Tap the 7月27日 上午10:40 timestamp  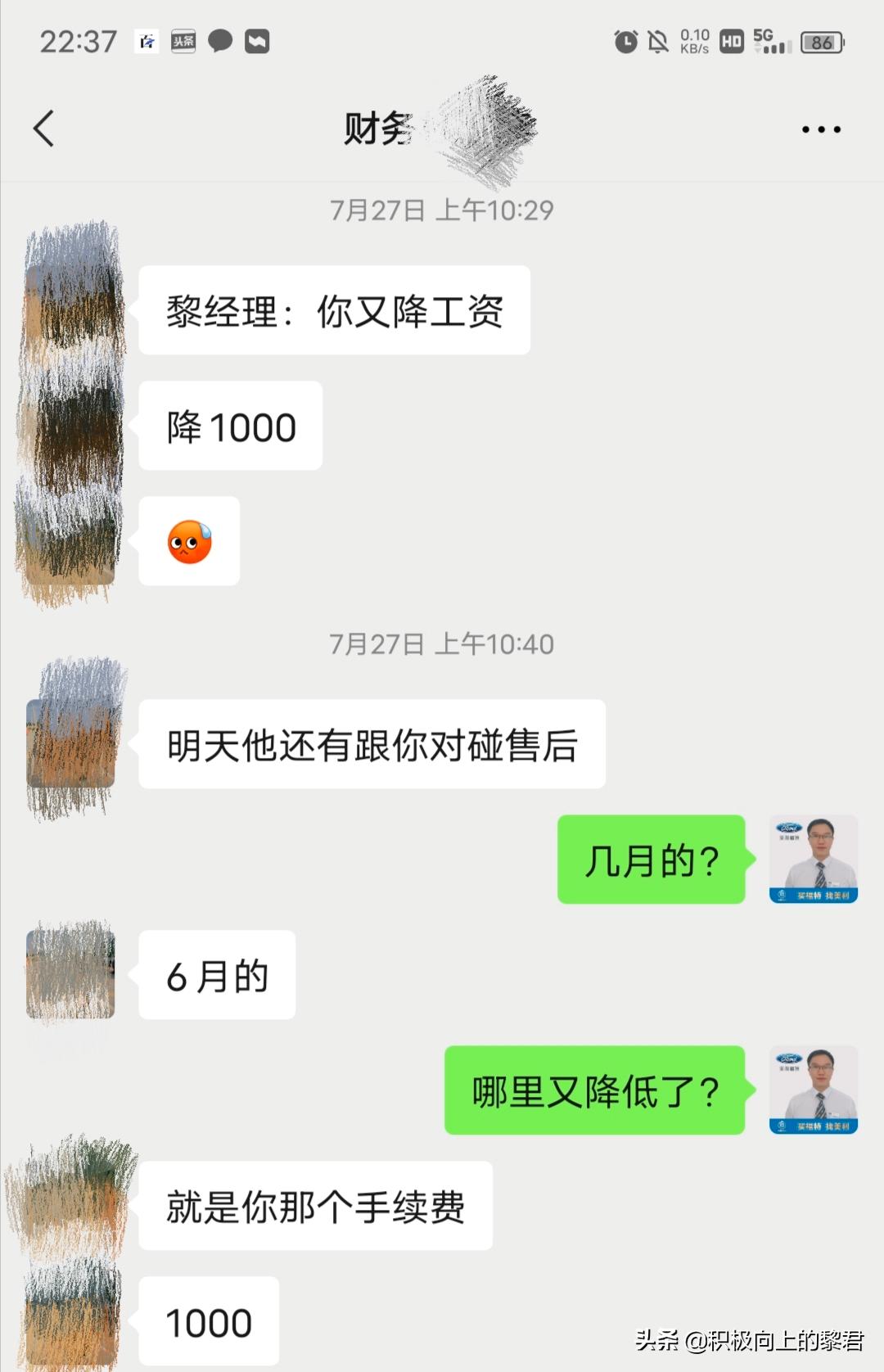(442, 643)
